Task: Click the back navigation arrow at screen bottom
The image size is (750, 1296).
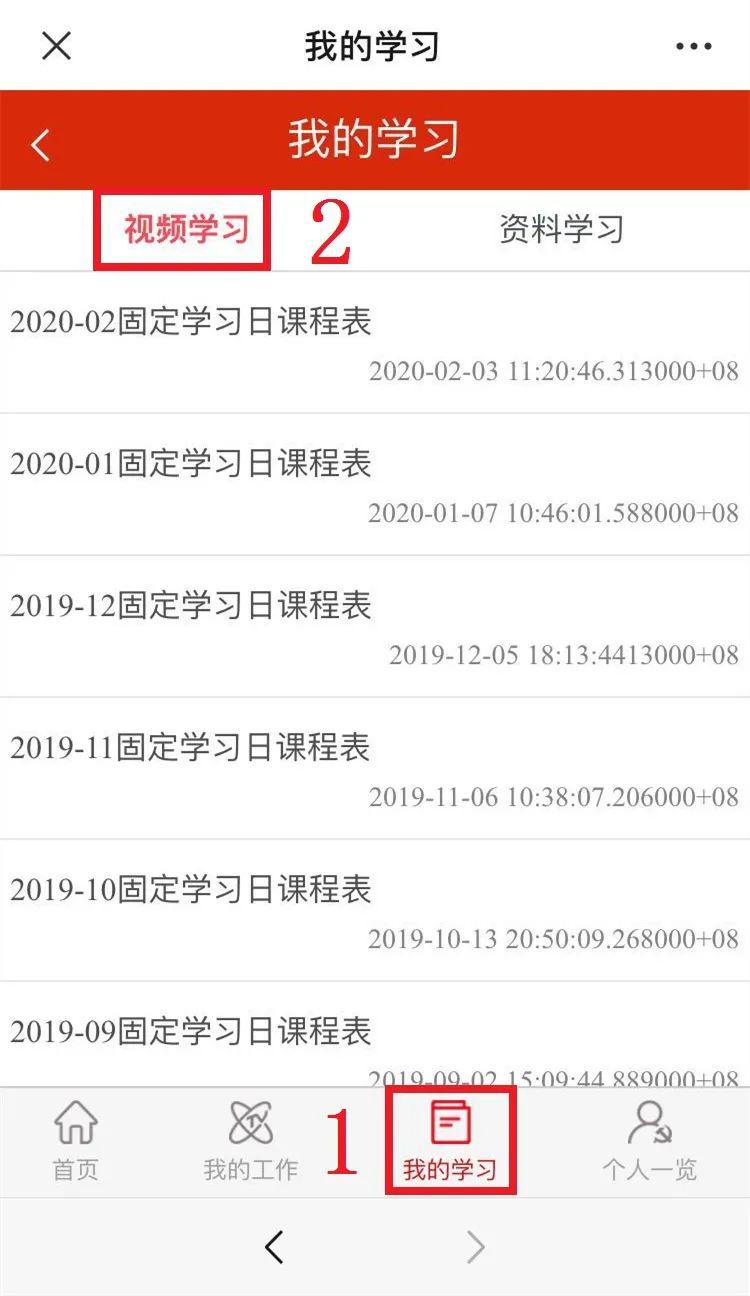Action: pyautogui.click(x=274, y=1247)
